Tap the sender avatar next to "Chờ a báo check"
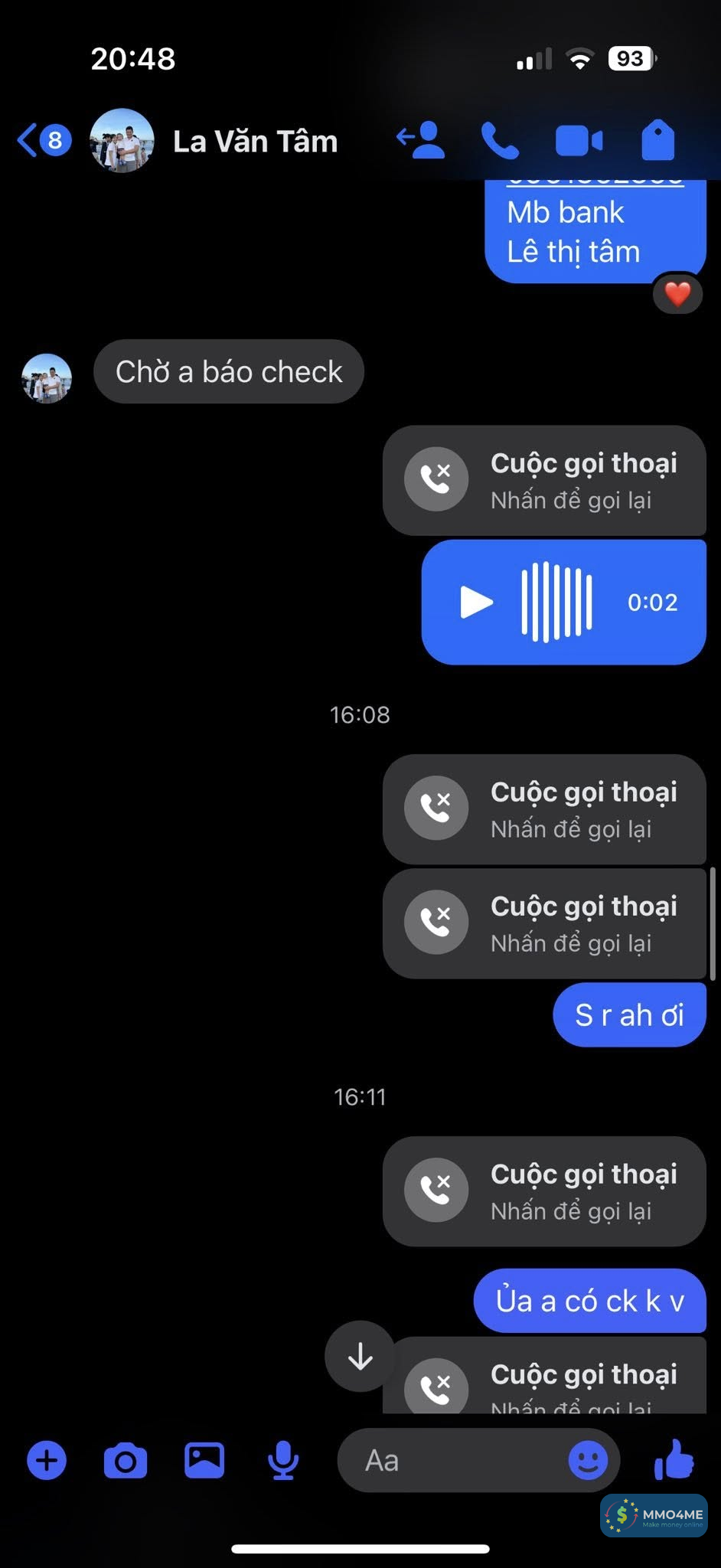The width and height of the screenshot is (721, 1568). pyautogui.click(x=47, y=377)
